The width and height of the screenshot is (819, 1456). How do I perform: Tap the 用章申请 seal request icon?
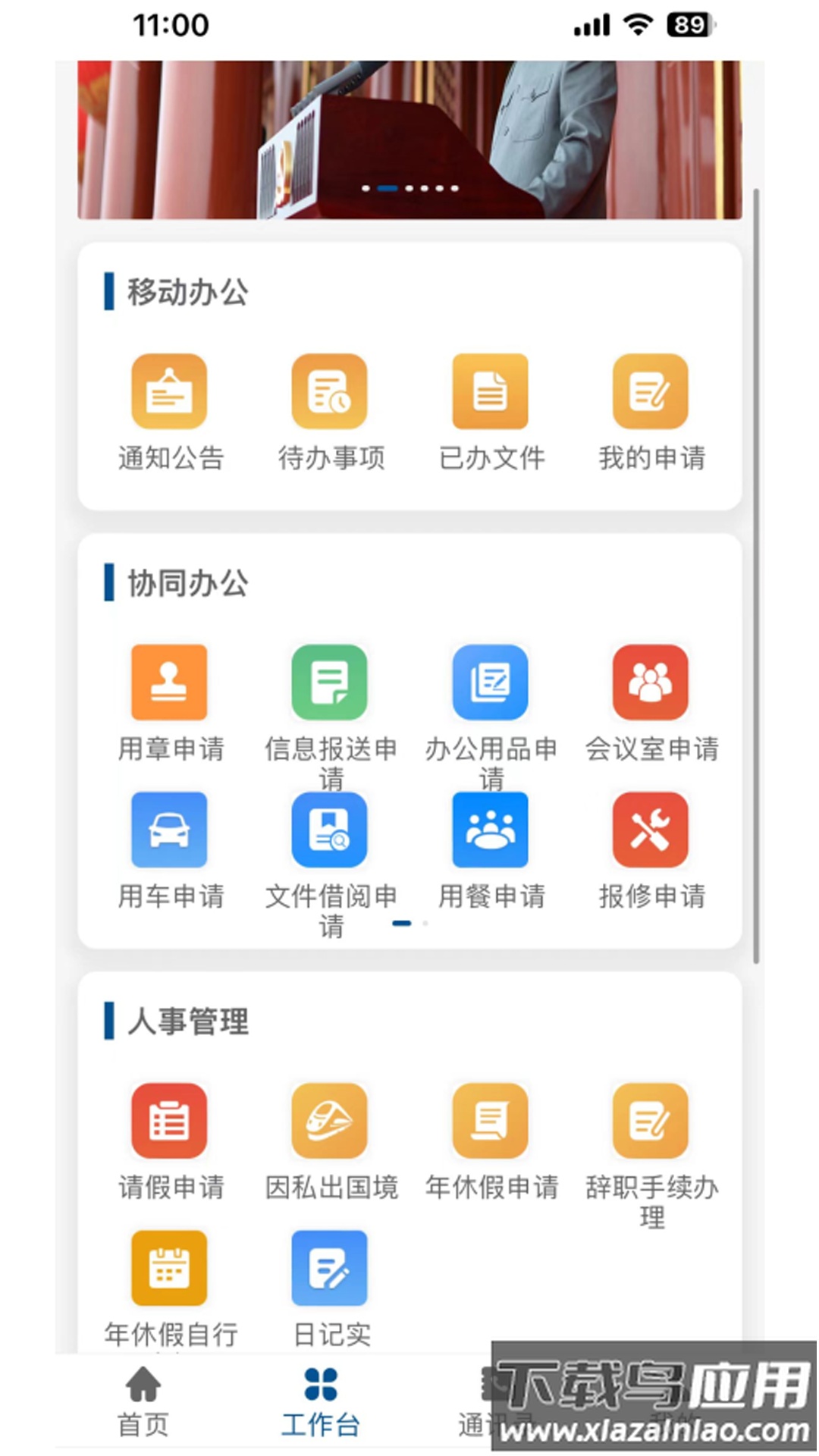[x=168, y=682]
